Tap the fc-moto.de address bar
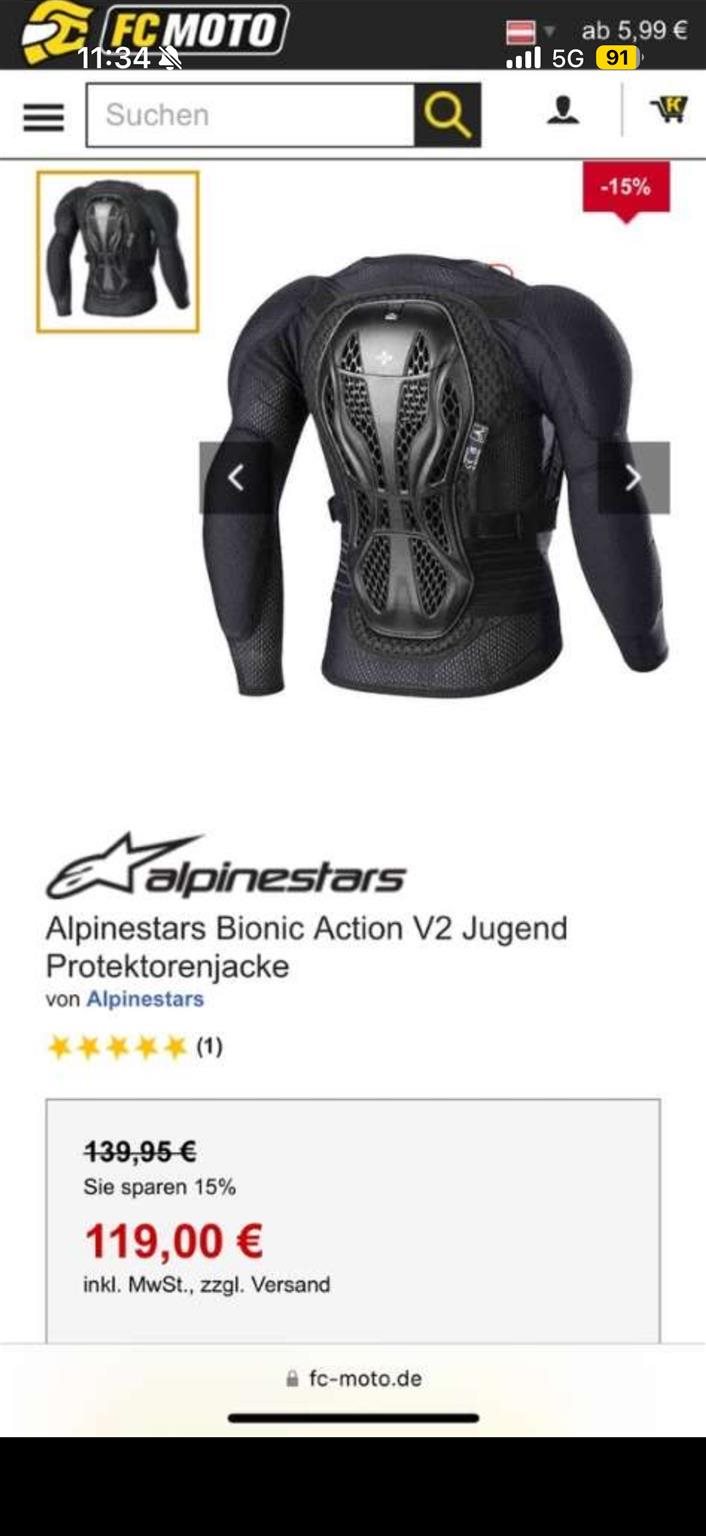The image size is (706, 1536). pos(354,1379)
